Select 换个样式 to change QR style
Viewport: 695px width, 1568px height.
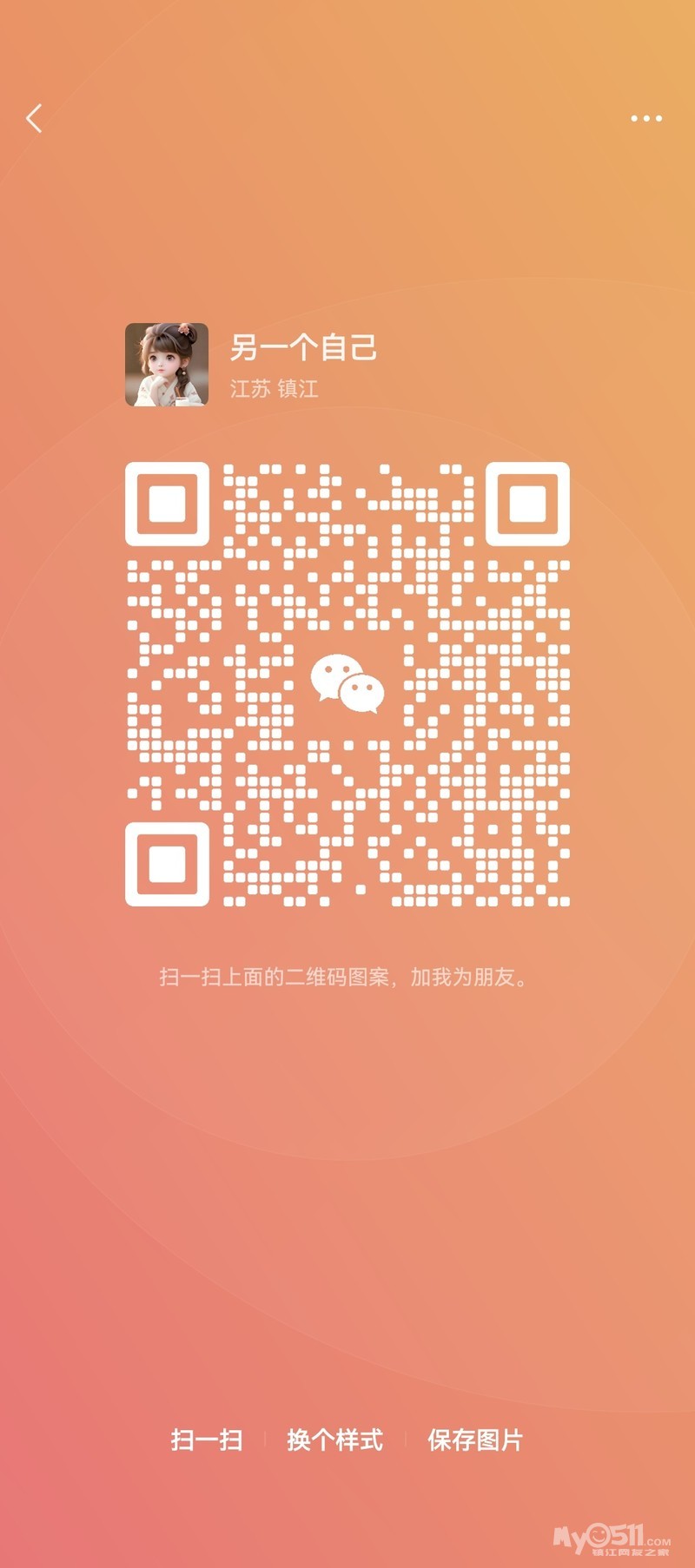(334, 1440)
